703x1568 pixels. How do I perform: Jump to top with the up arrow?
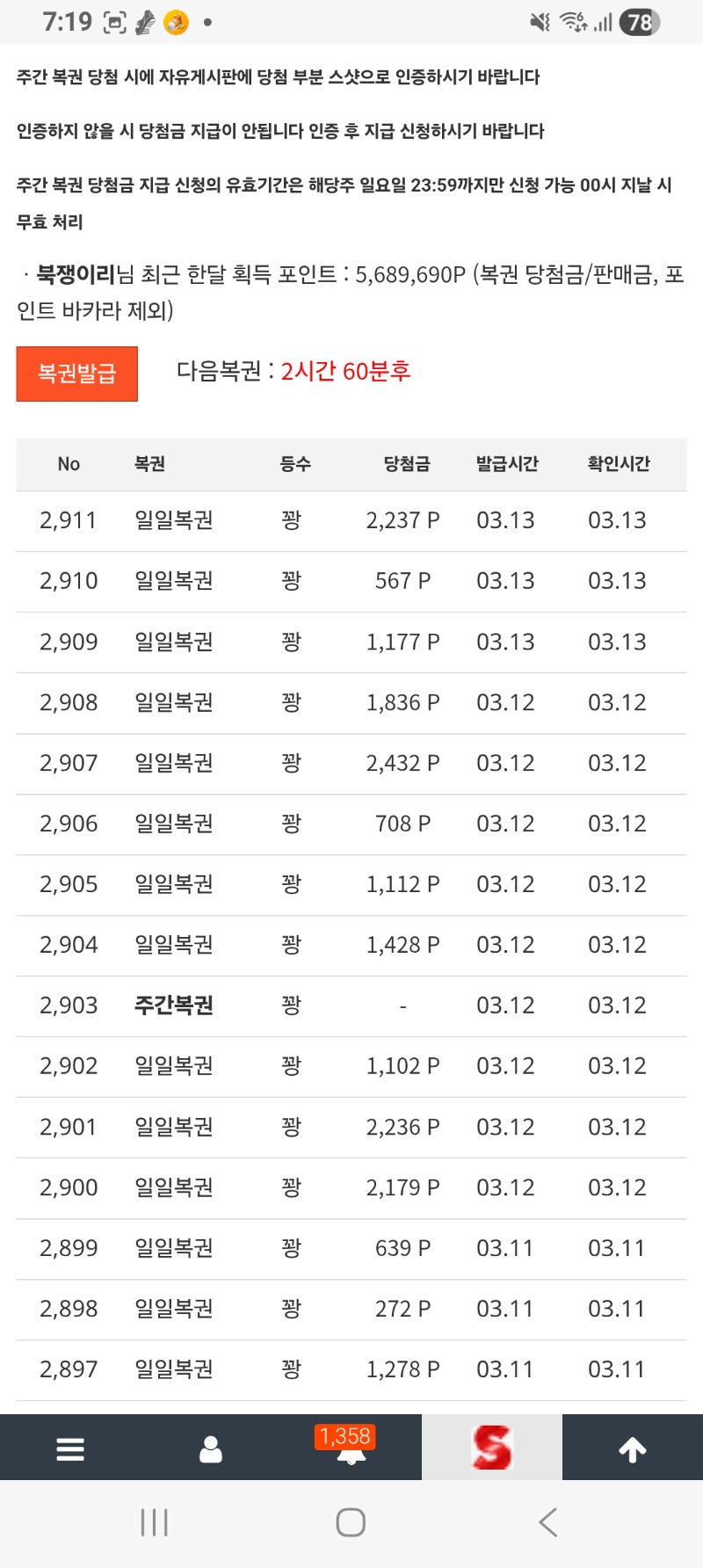pos(633,1448)
